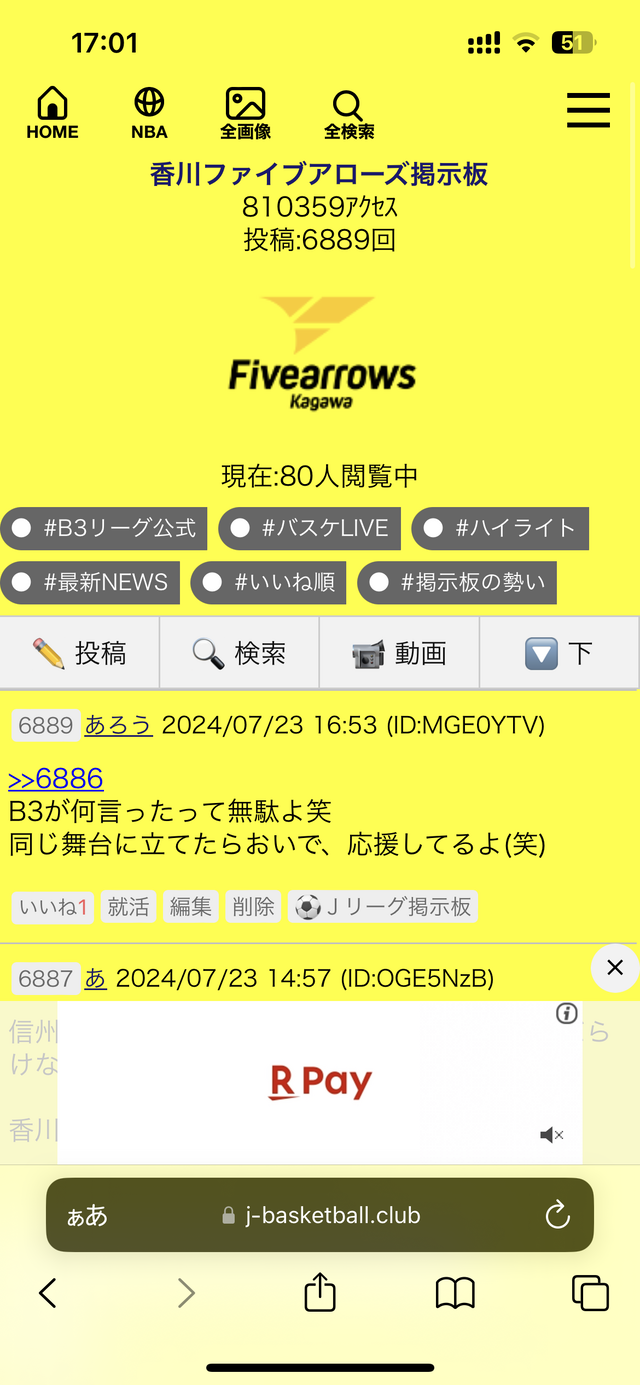The image size is (640, 1385).
Task: Dismiss the R Pay ad
Action: click(x=615, y=967)
